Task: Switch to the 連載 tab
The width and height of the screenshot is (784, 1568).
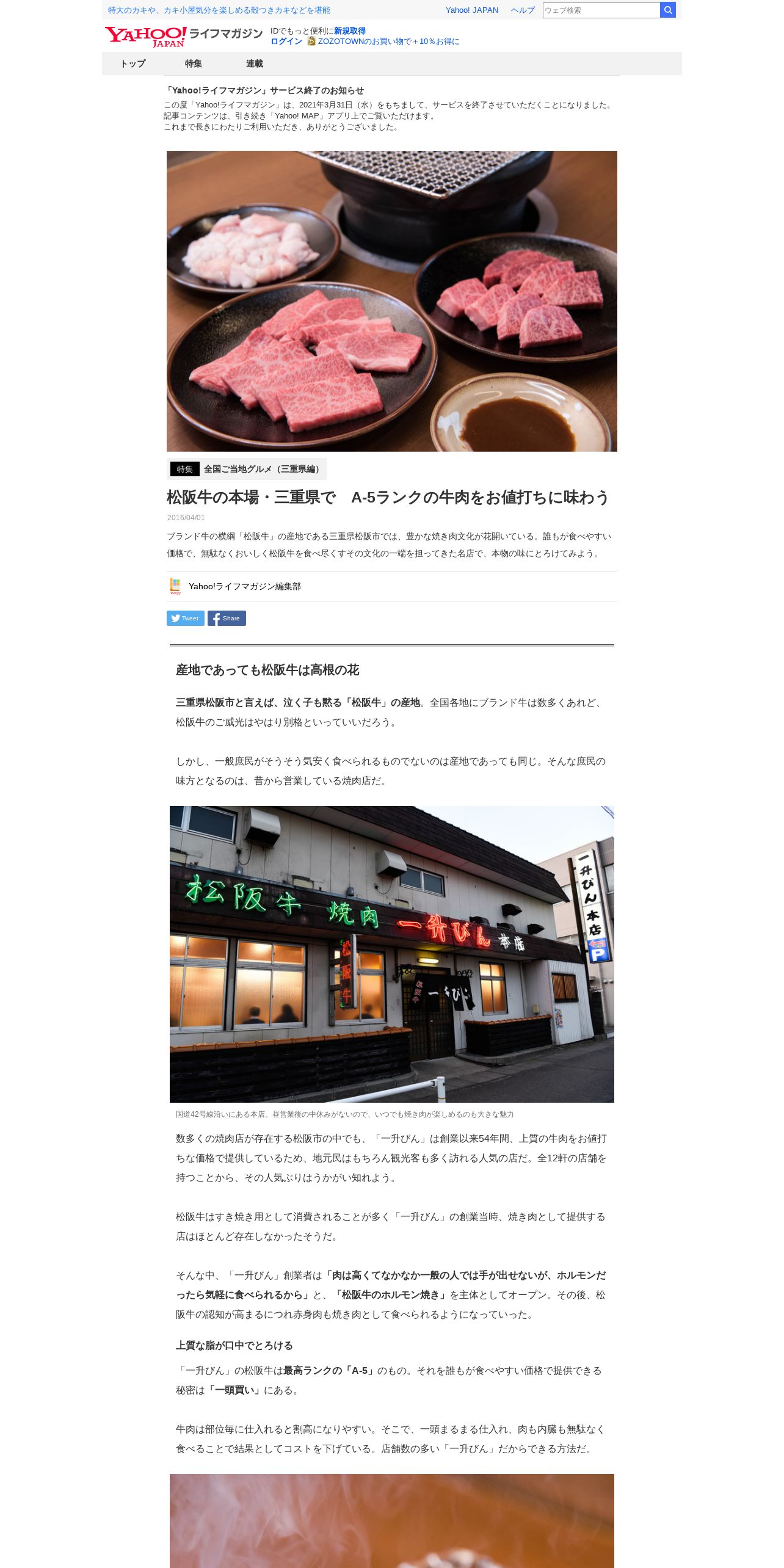Action: [255, 64]
